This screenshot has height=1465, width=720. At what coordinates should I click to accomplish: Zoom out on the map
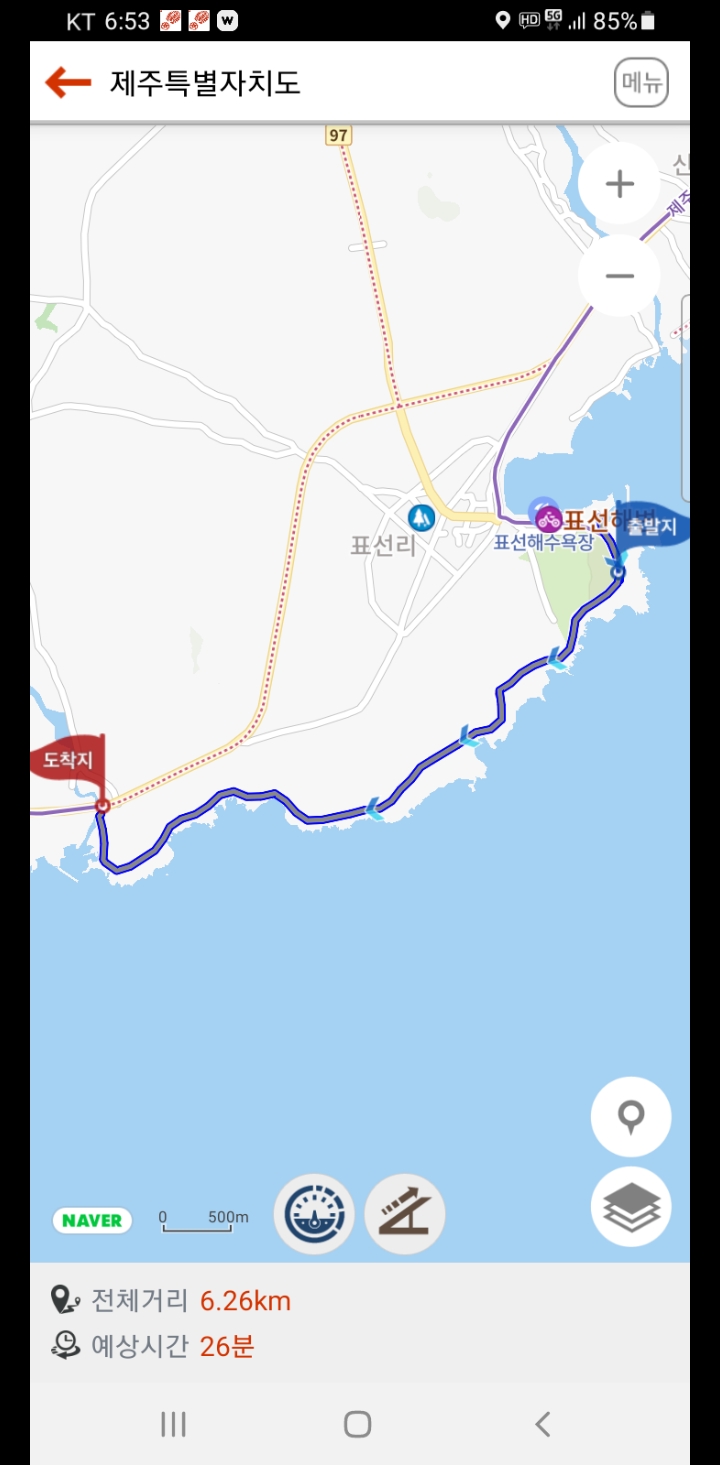click(x=620, y=276)
